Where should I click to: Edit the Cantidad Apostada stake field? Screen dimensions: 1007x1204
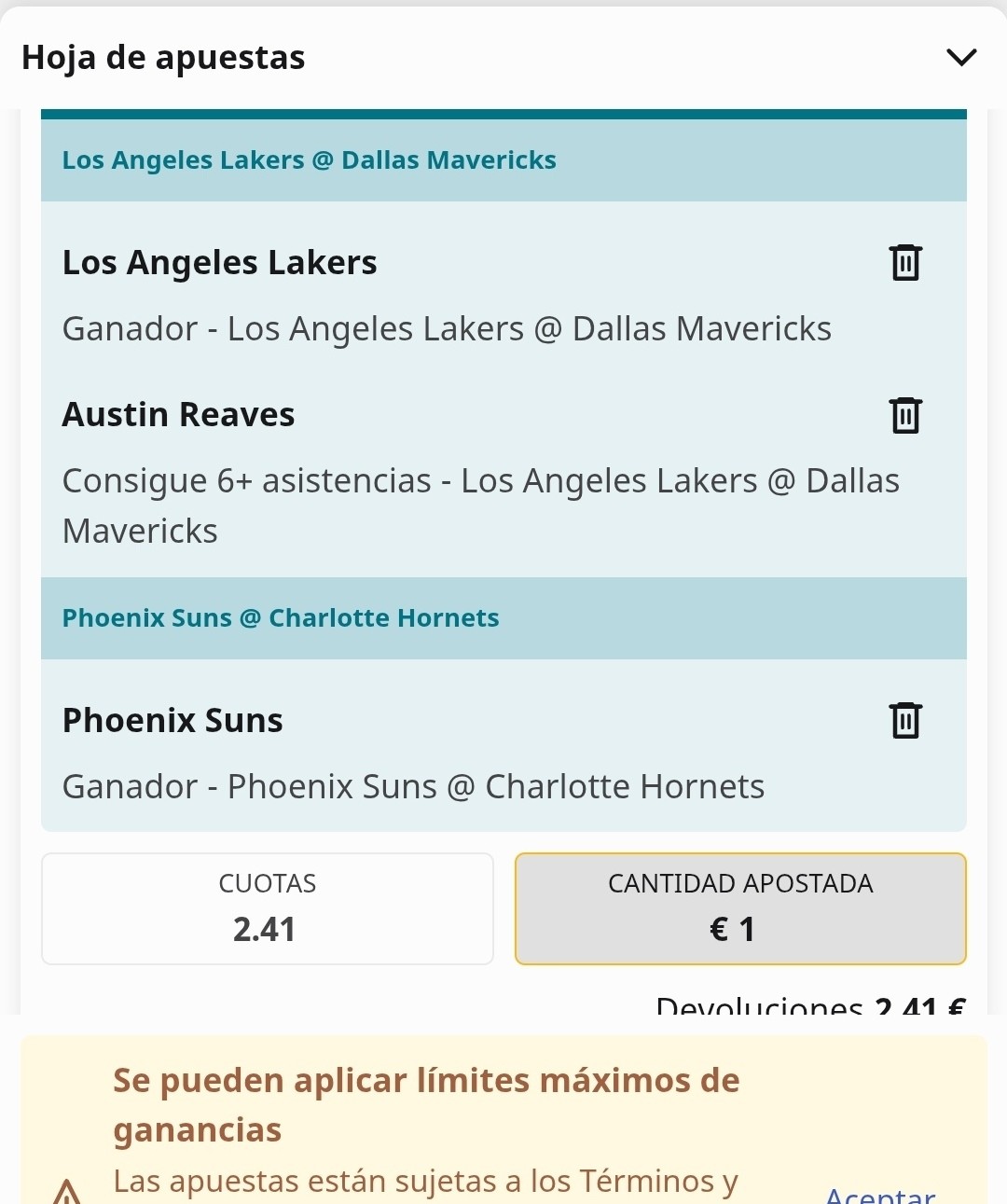(740, 908)
